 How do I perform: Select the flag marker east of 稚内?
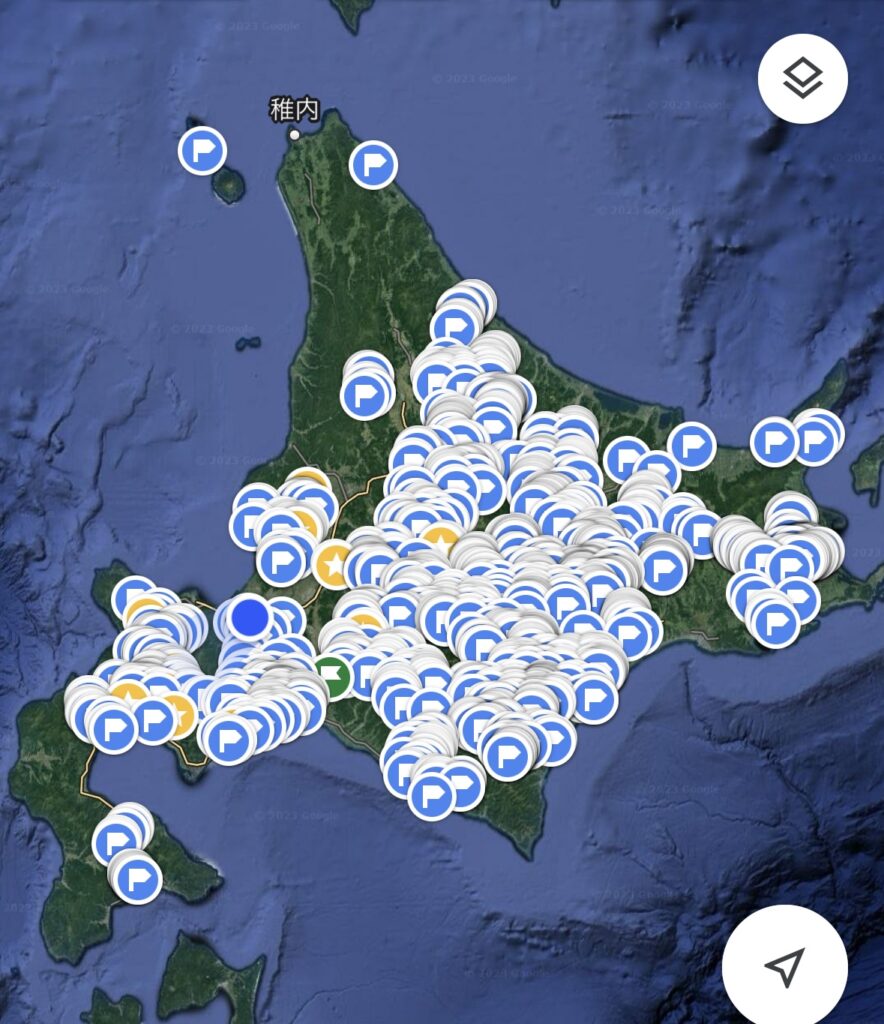coord(373,165)
